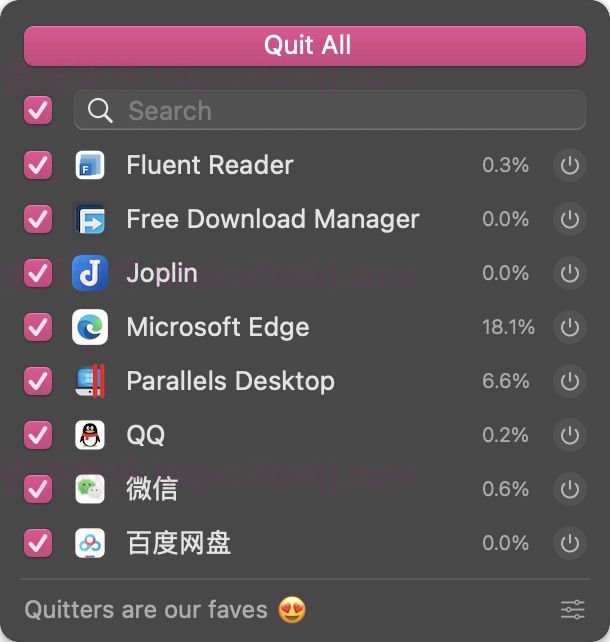Deselect the 微信 checkbox

[38, 489]
